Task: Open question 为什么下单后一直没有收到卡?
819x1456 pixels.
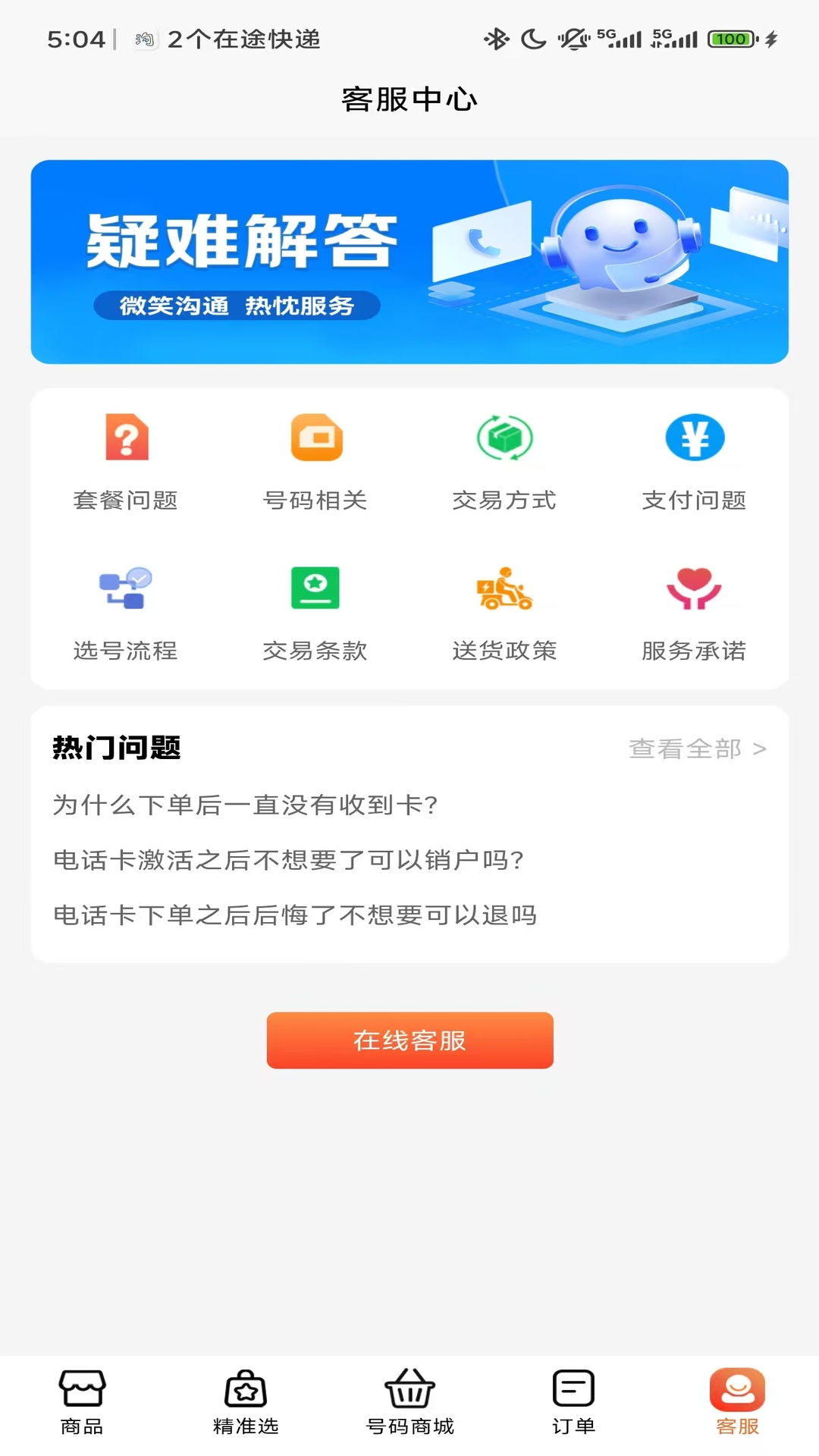Action: (x=246, y=805)
